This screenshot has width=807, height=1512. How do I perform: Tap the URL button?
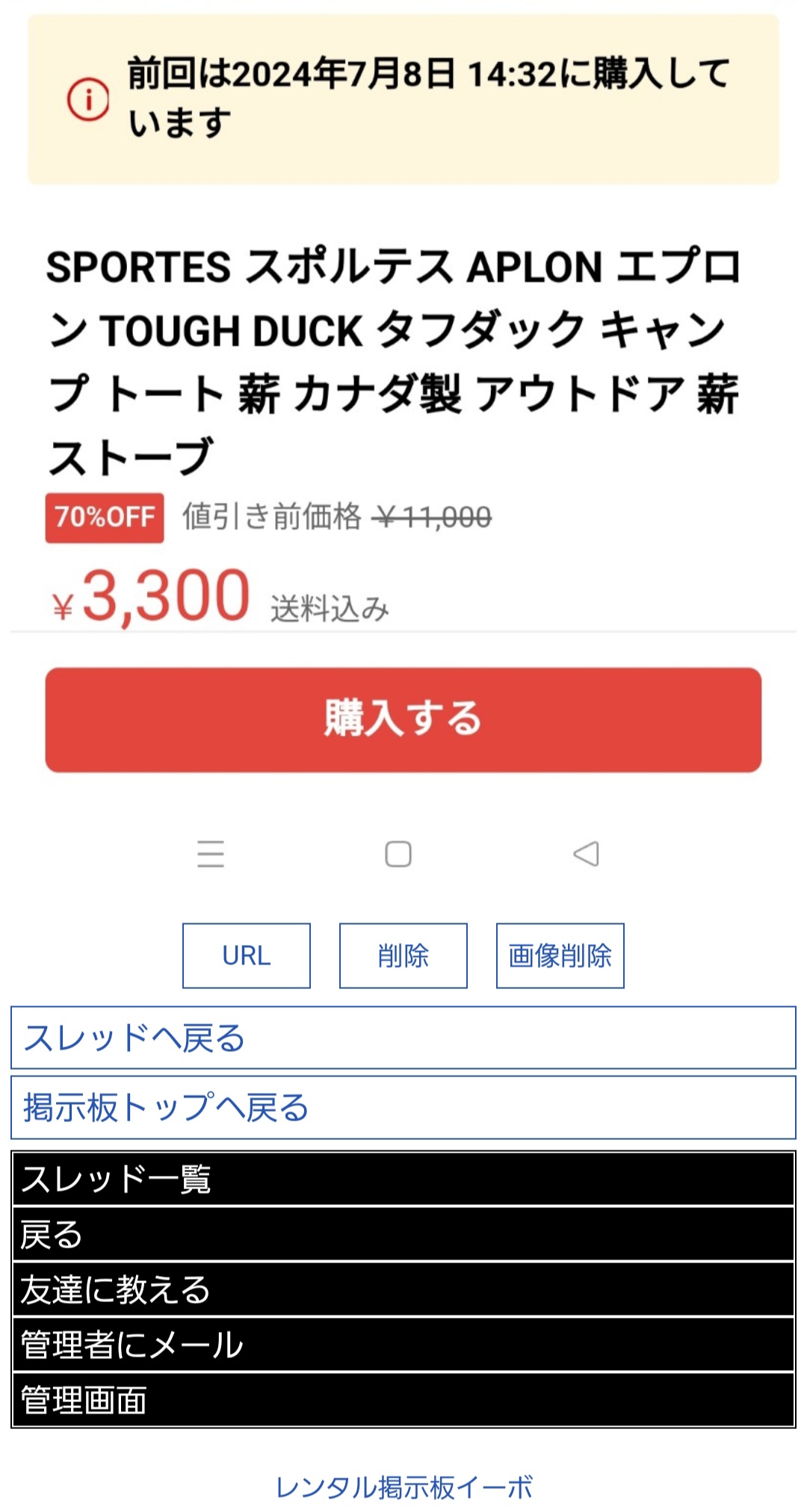click(x=247, y=955)
